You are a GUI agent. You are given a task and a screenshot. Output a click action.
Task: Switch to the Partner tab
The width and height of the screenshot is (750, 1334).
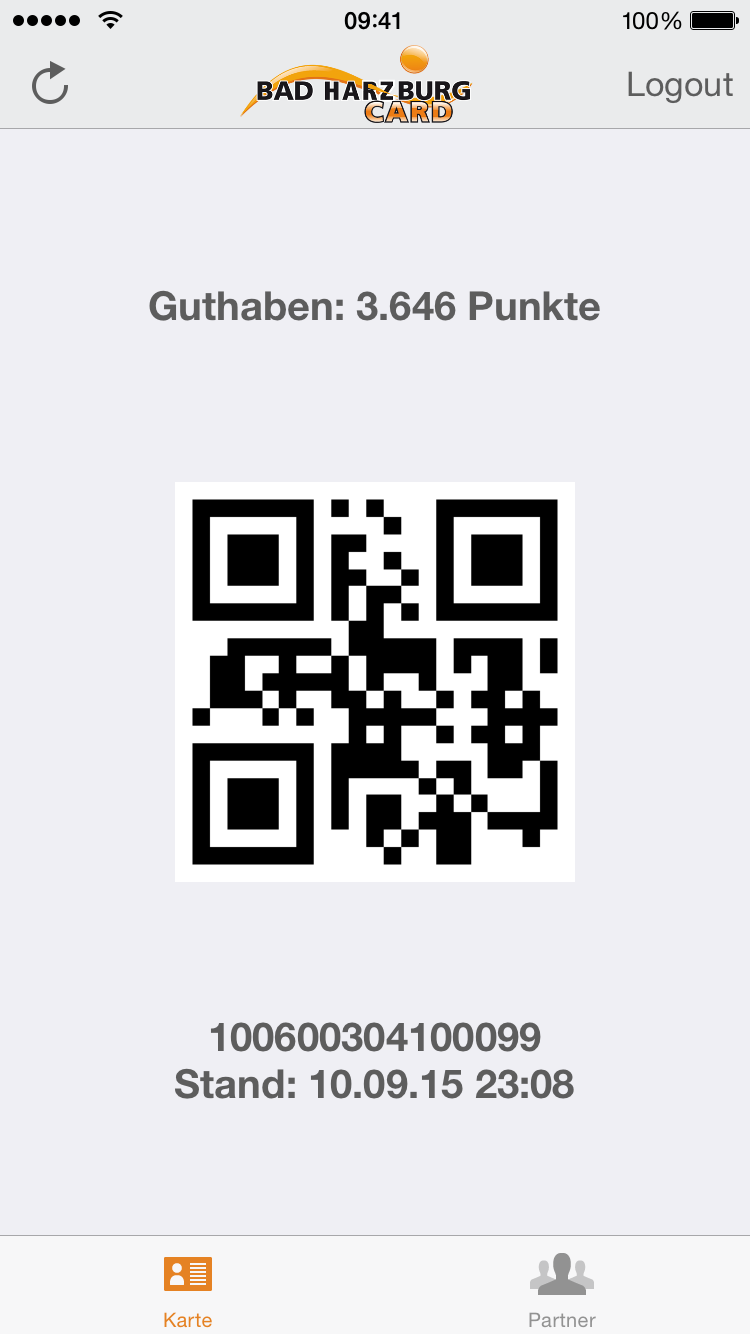coord(562,1288)
